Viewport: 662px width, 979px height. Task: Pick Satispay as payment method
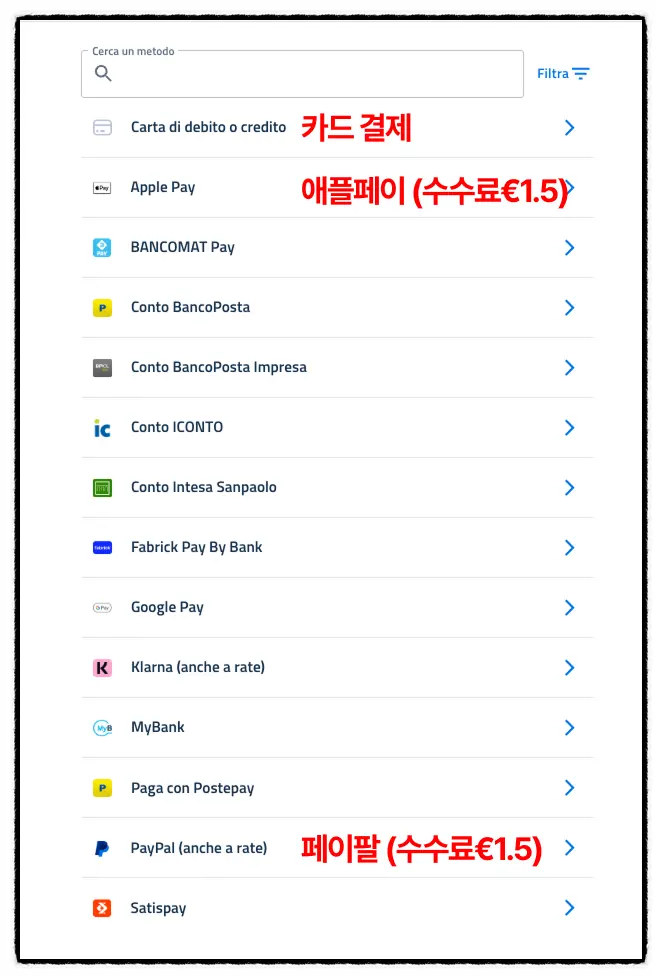pos(337,907)
